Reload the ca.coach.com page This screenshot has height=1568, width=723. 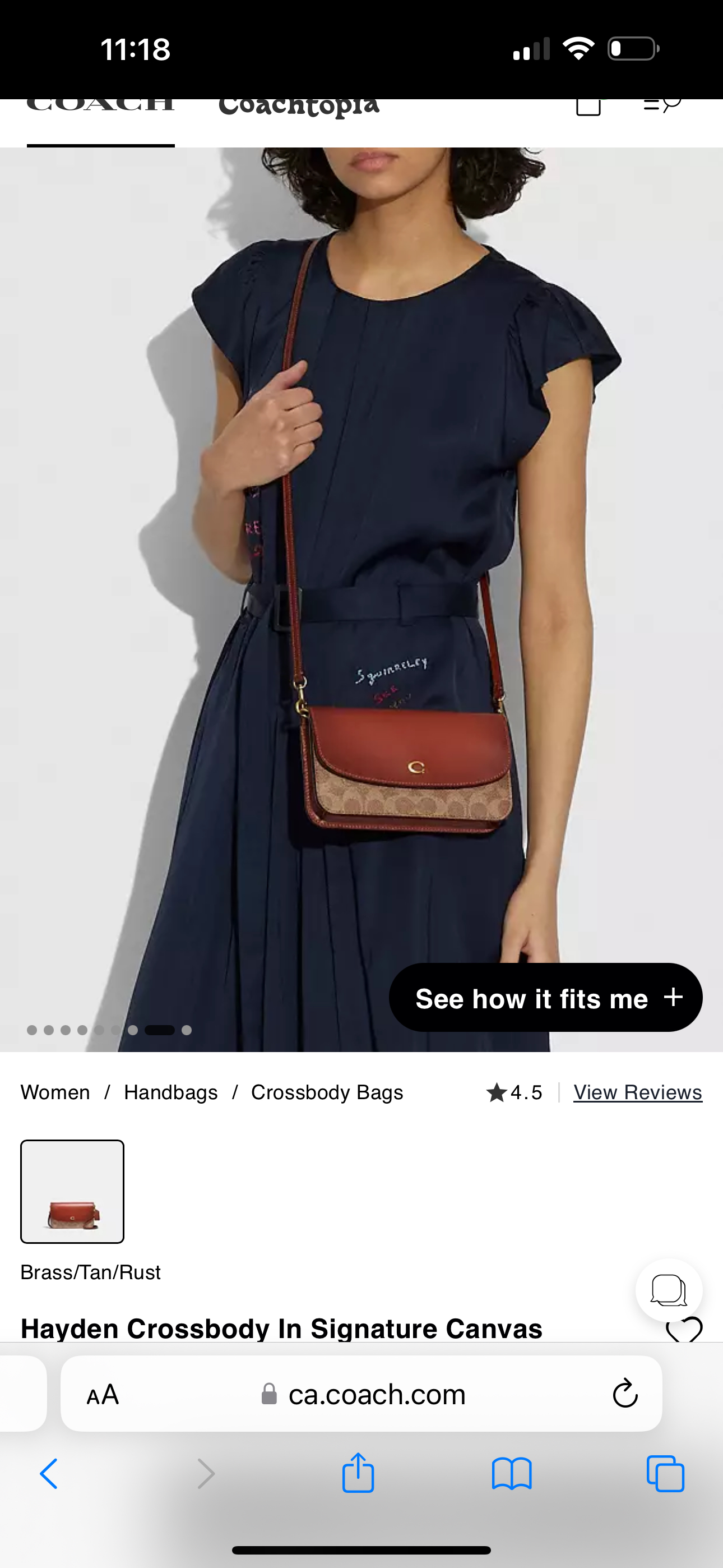click(624, 1394)
